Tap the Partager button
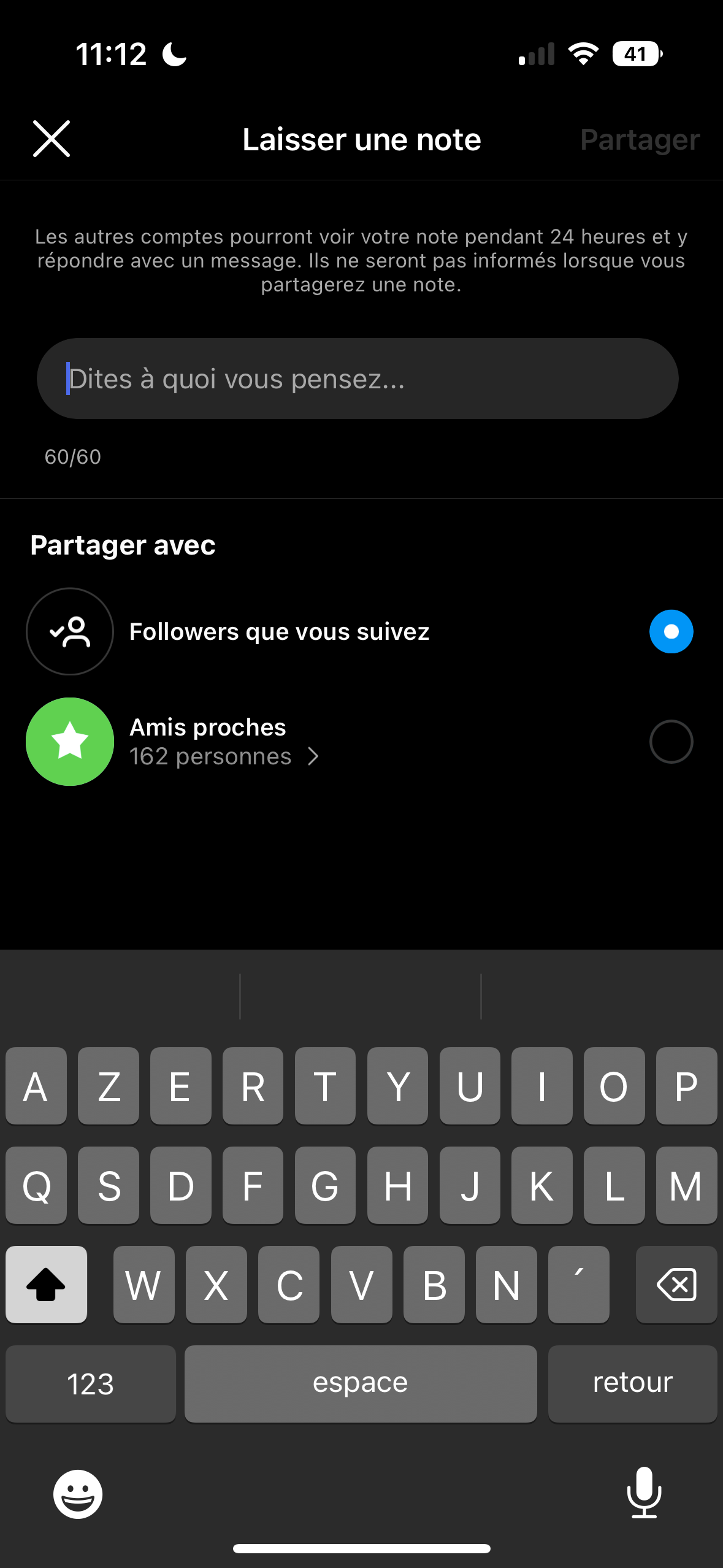 pyautogui.click(x=640, y=140)
